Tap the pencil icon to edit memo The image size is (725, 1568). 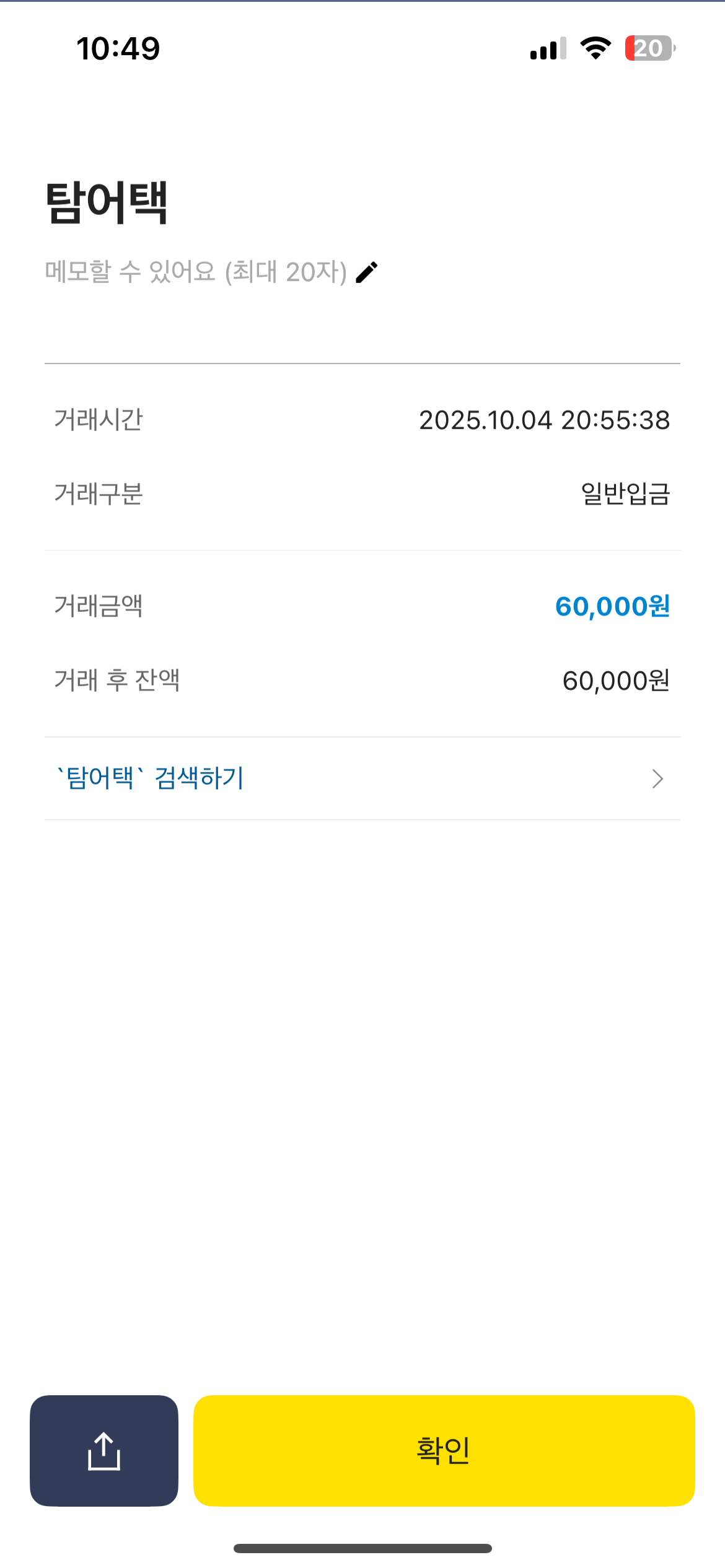pos(367,272)
